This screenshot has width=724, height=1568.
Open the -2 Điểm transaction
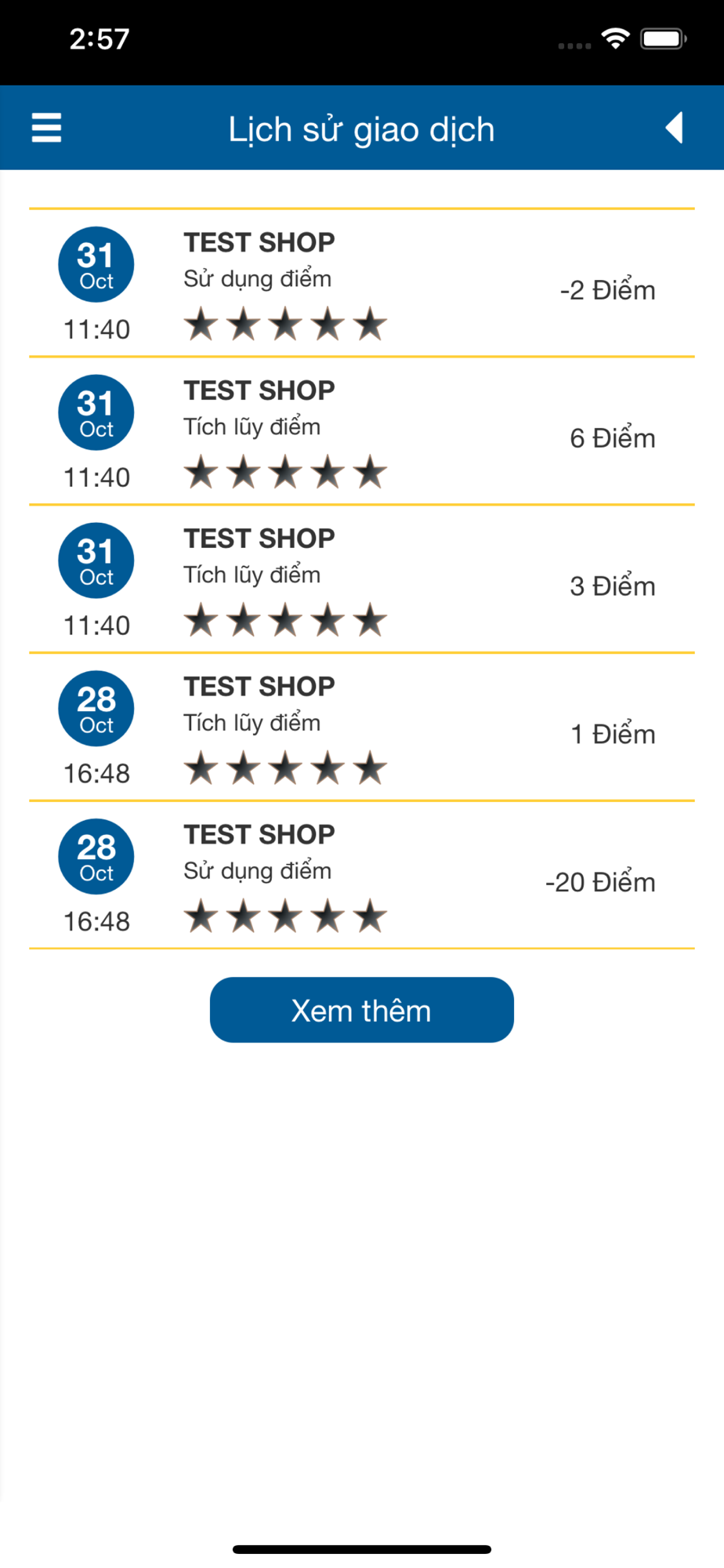362,283
